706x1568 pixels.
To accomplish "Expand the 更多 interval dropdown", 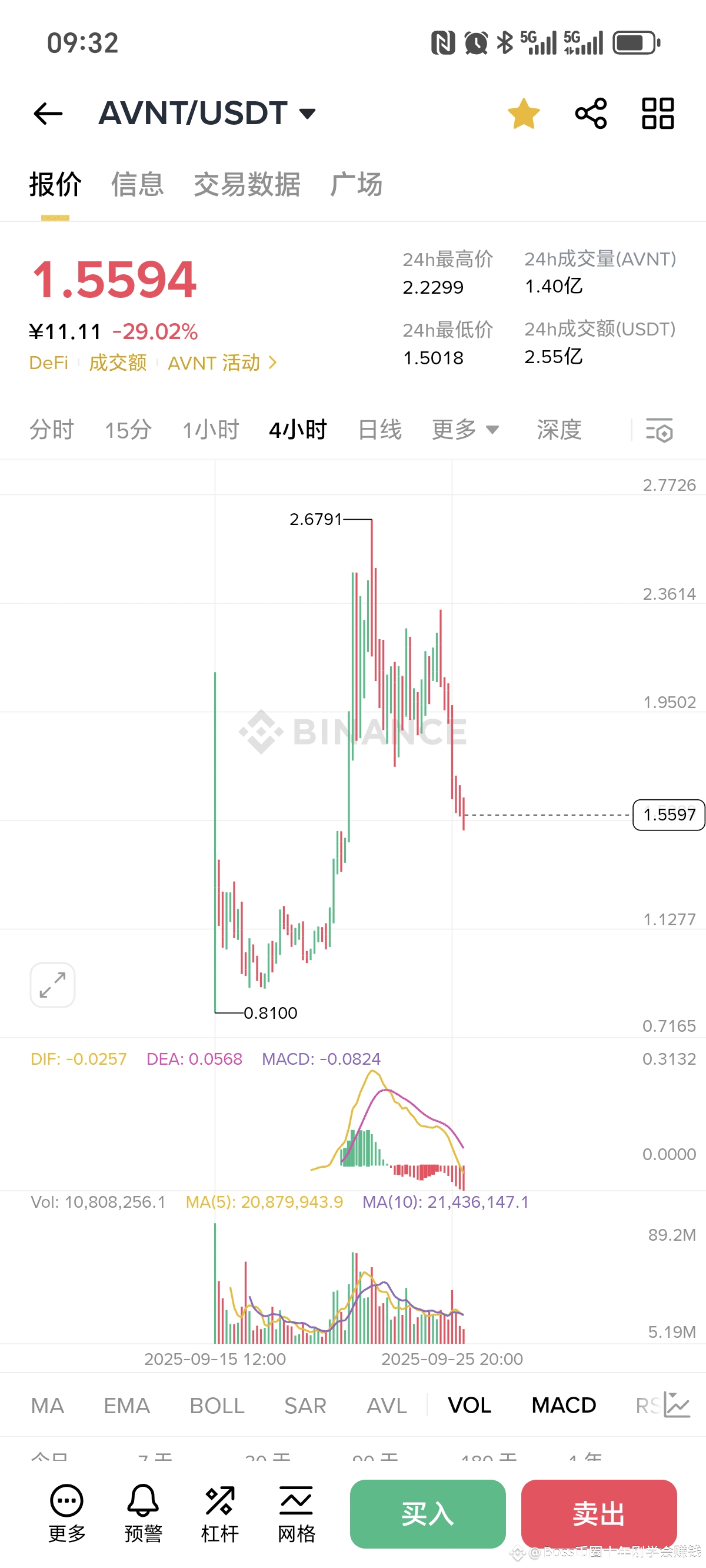I will click(465, 430).
